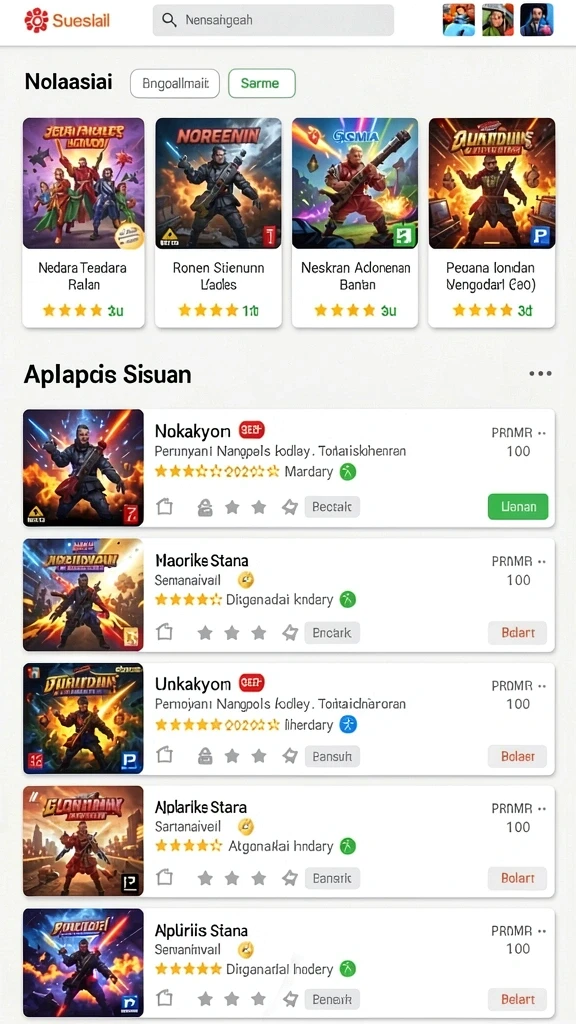576x1024 pixels.
Task: Select the Bngoallmait chip
Action: coord(175,84)
